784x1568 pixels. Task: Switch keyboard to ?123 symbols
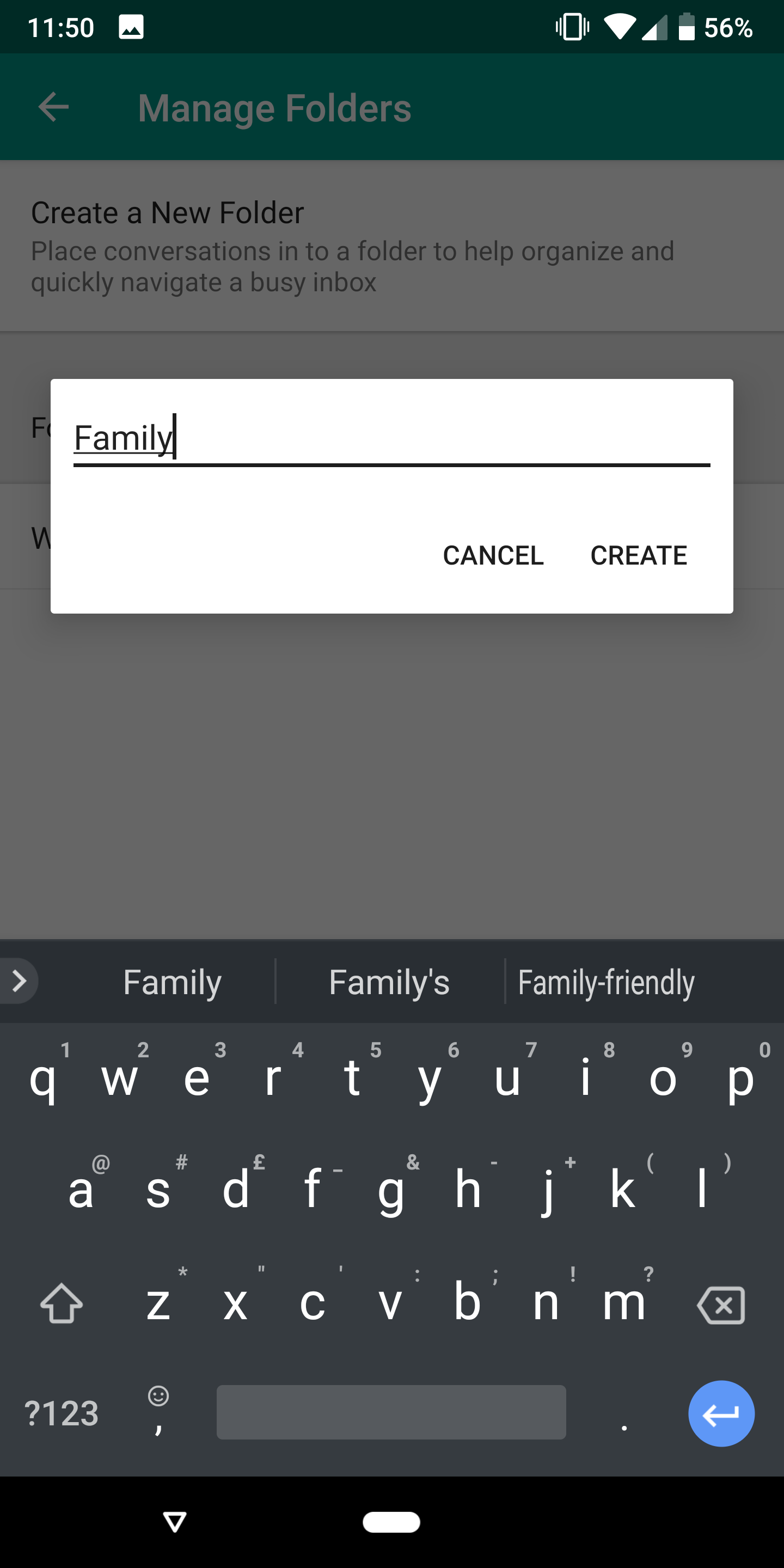click(61, 1413)
